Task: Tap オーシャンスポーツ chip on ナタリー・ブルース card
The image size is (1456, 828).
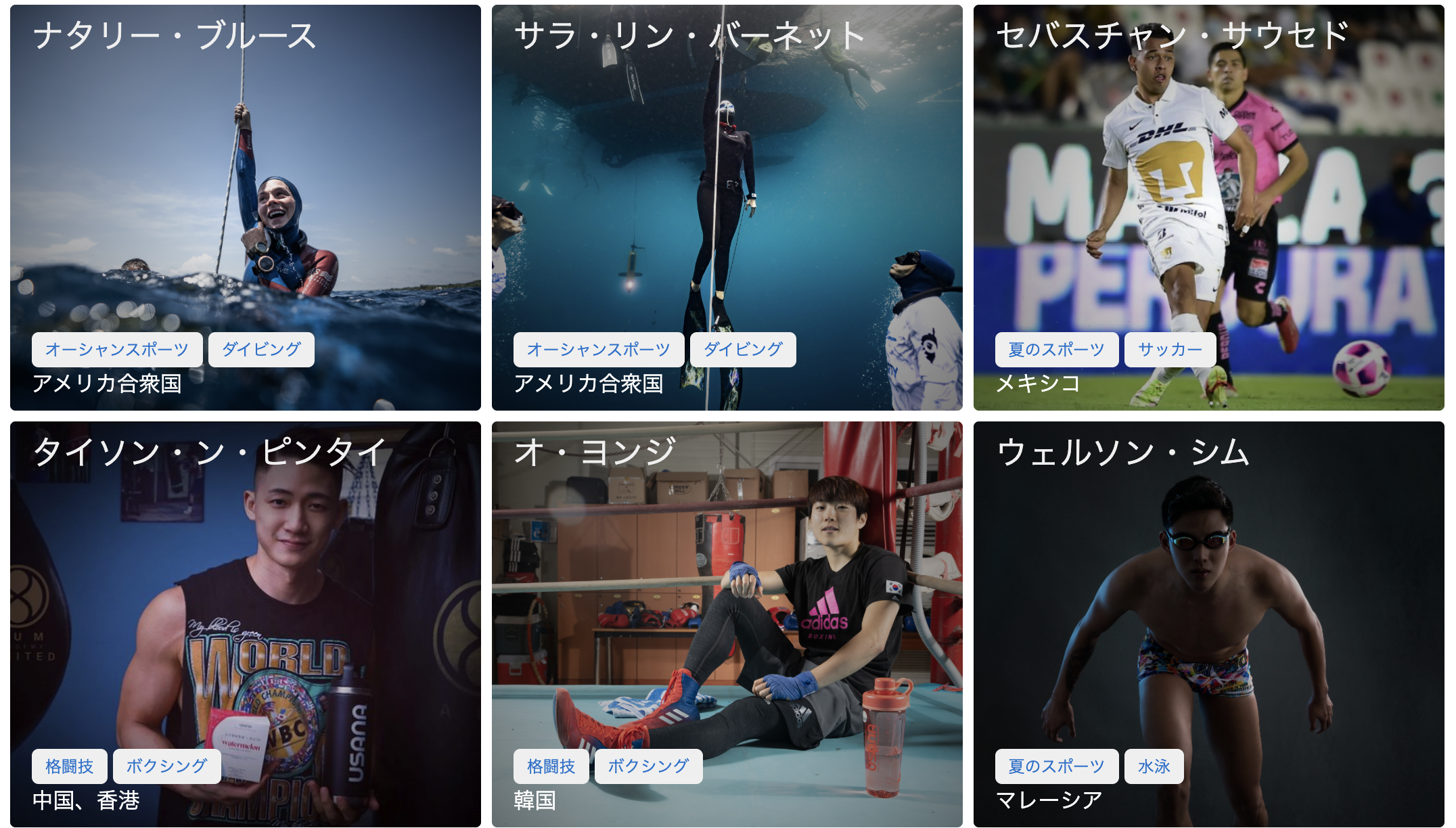Action: click(x=117, y=350)
